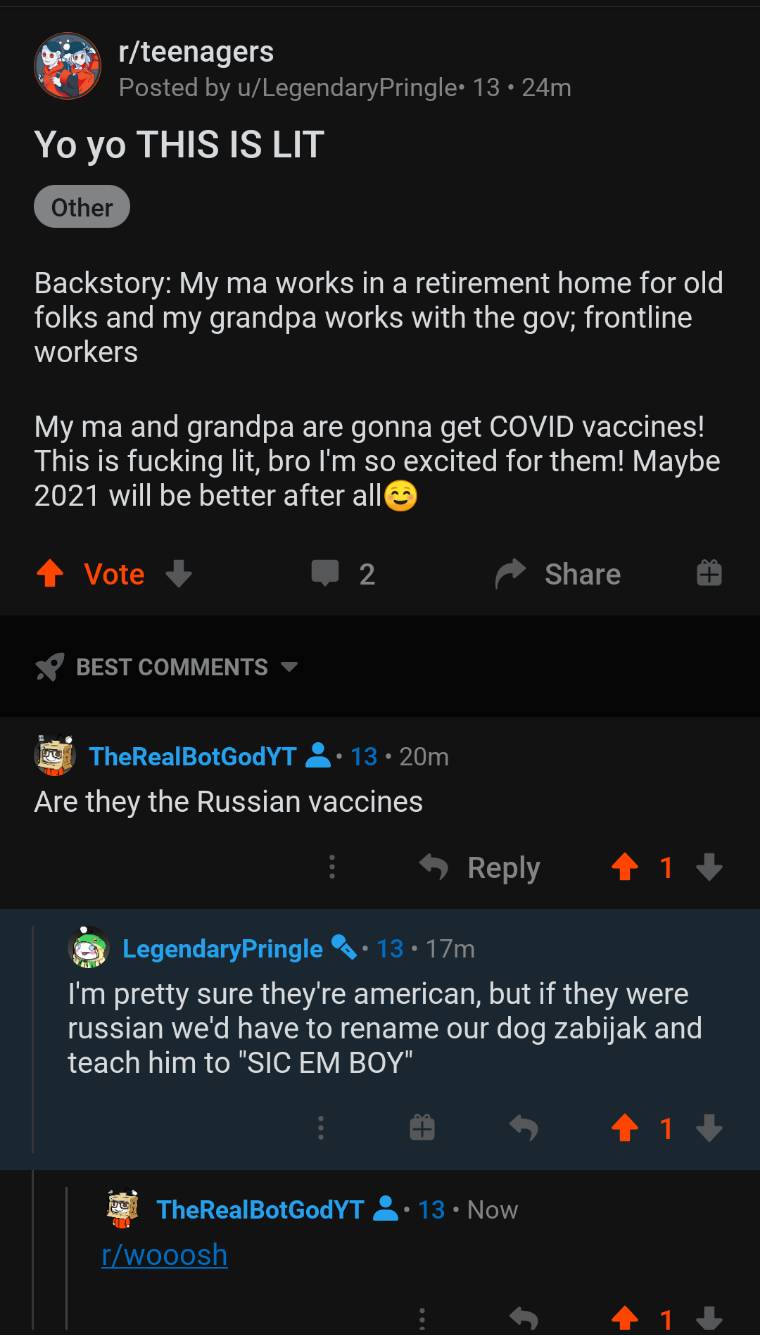Give an award to the post

tap(709, 573)
